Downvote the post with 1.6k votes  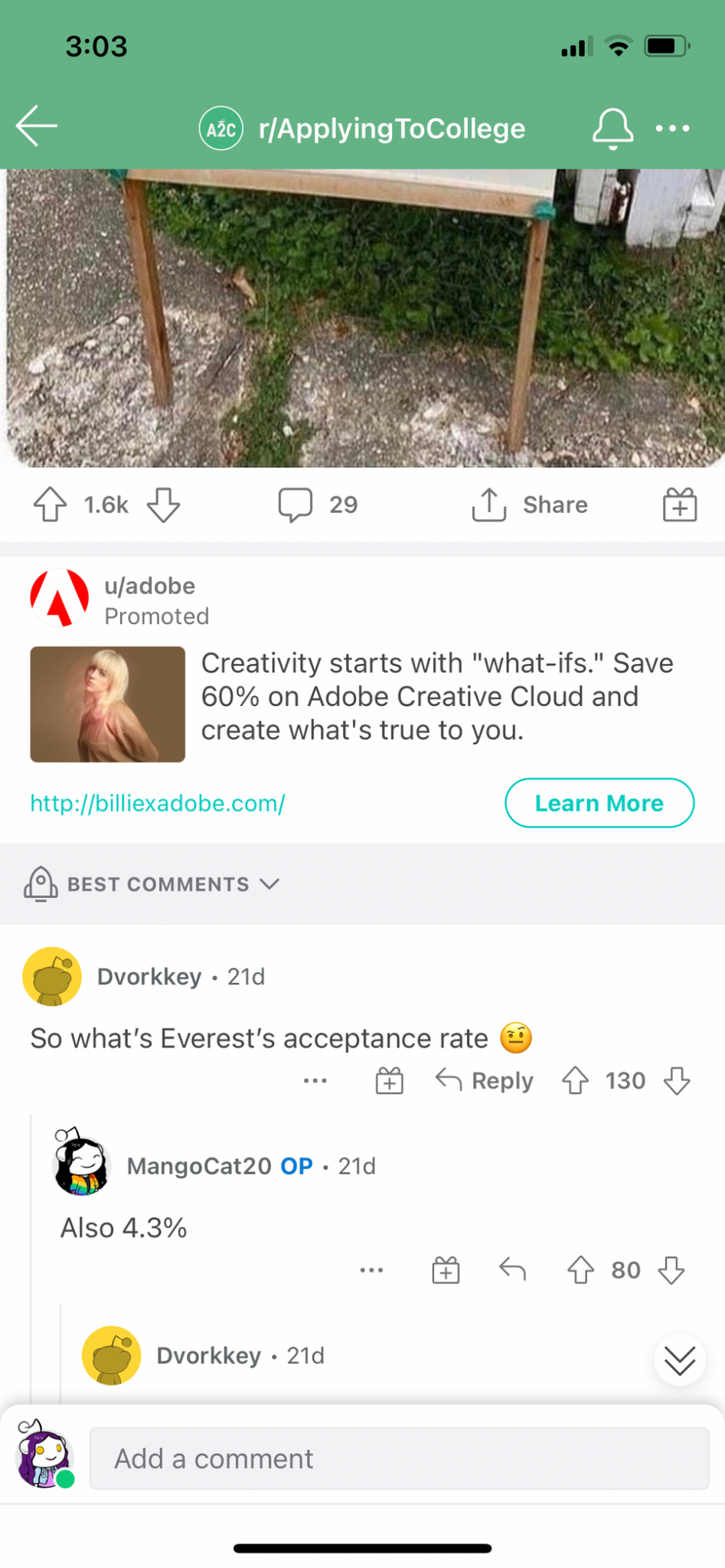click(163, 505)
